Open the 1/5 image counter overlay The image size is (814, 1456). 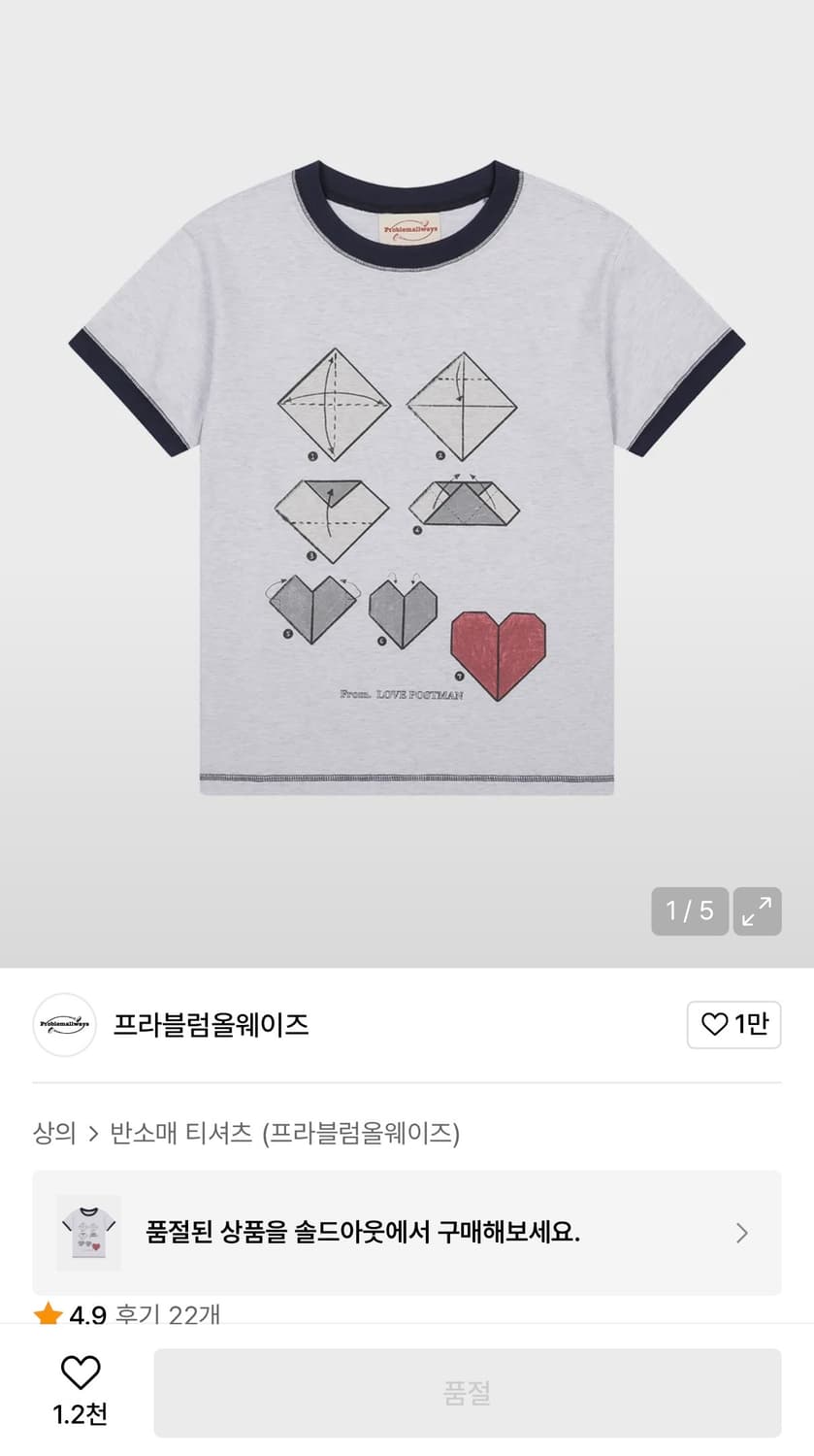pyautogui.click(x=690, y=911)
